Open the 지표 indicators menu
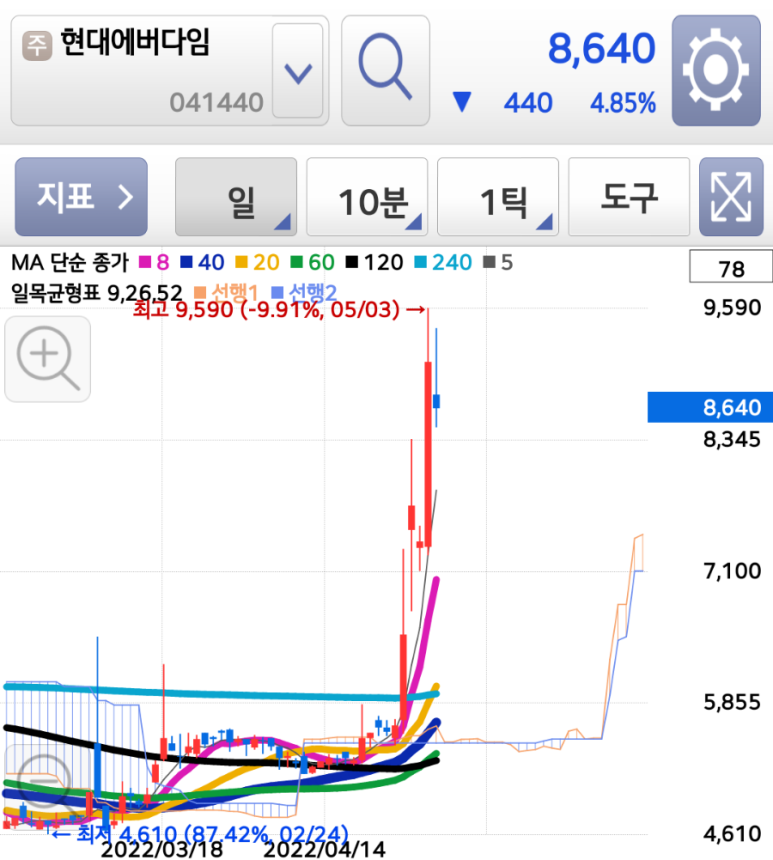Image resolution: width=773 pixels, height=860 pixels. [81, 197]
